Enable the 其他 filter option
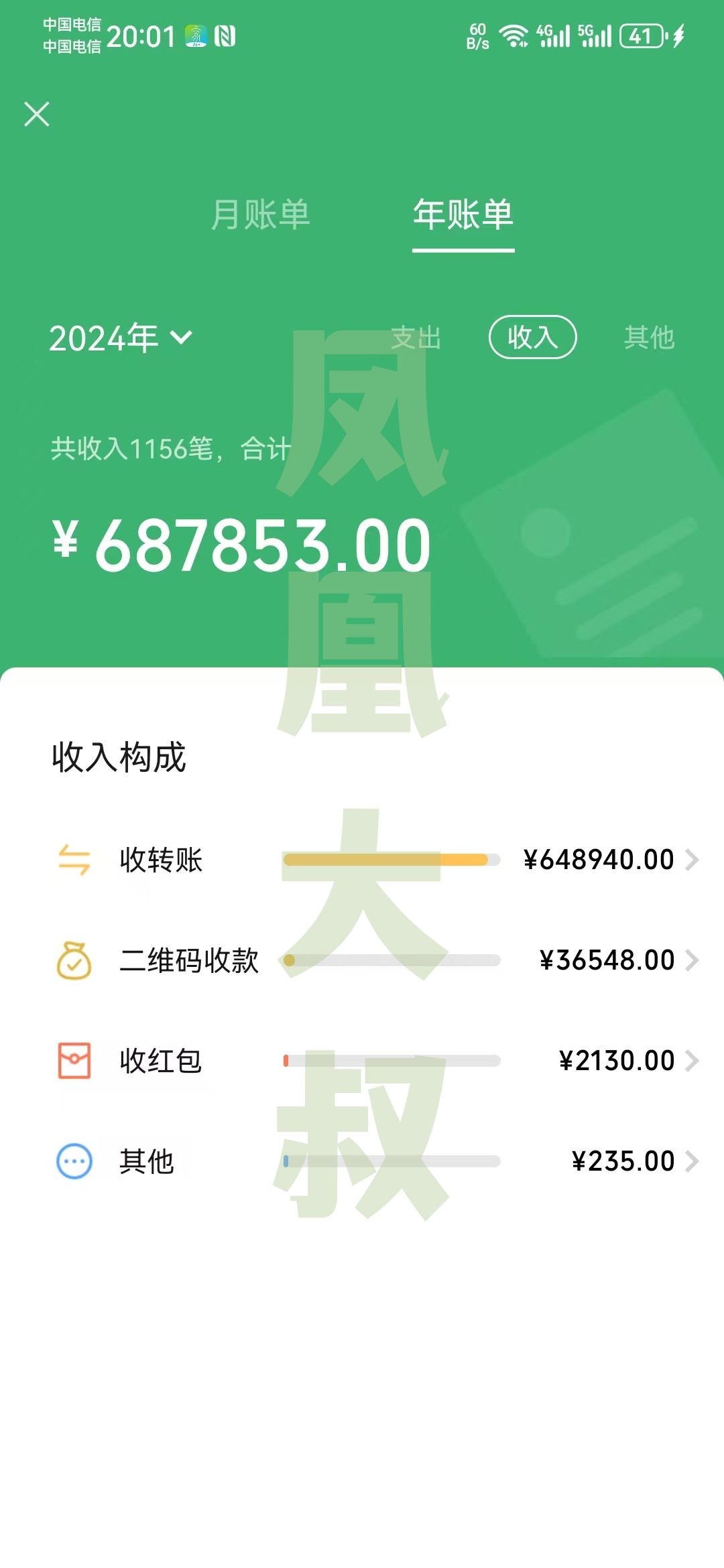This screenshot has width=724, height=1568. 649,338
